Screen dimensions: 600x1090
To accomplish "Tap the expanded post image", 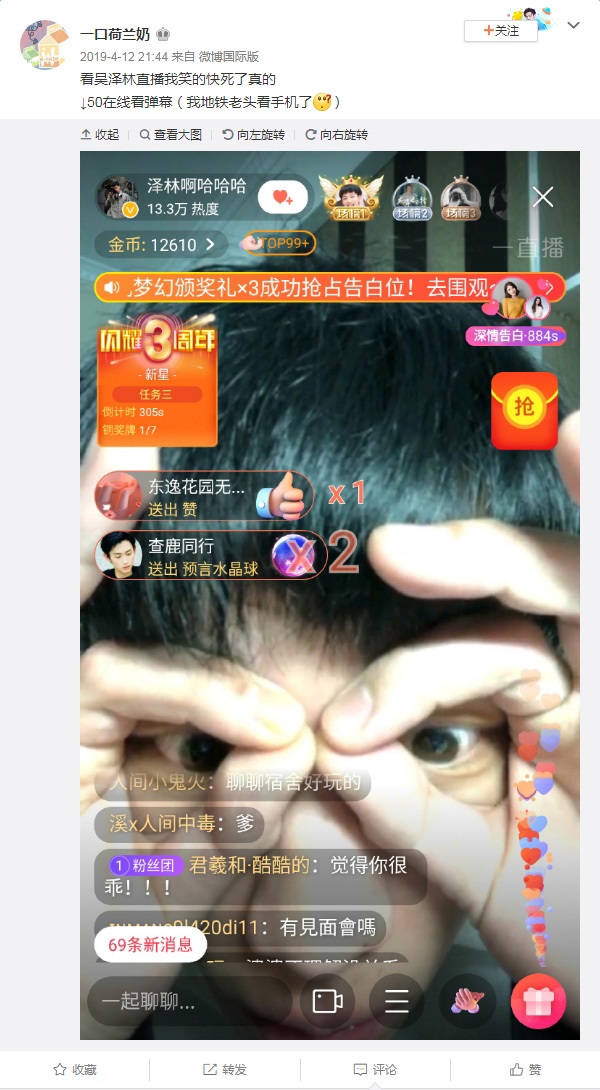I will click(x=330, y=595).
